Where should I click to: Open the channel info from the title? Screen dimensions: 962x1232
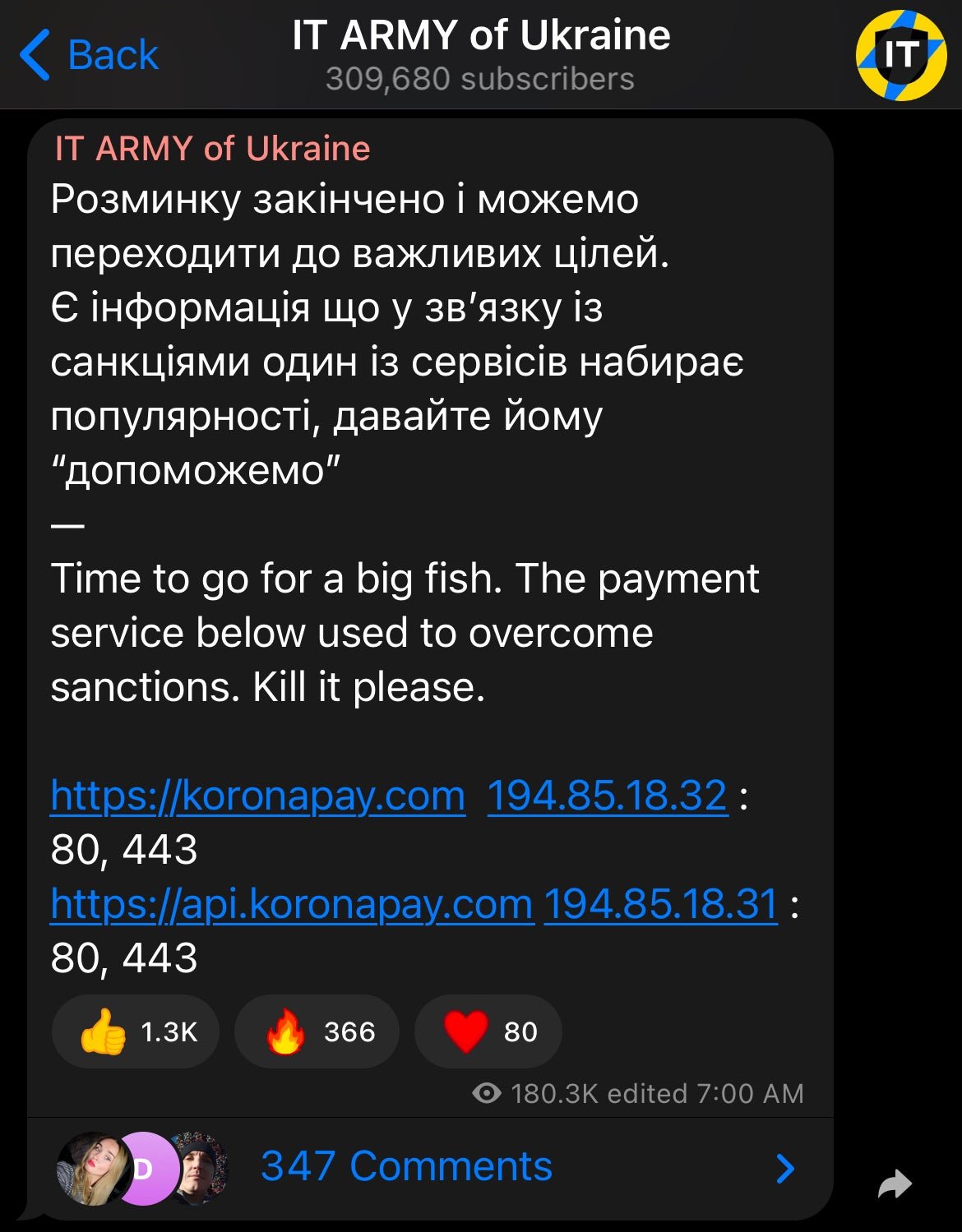click(x=481, y=53)
